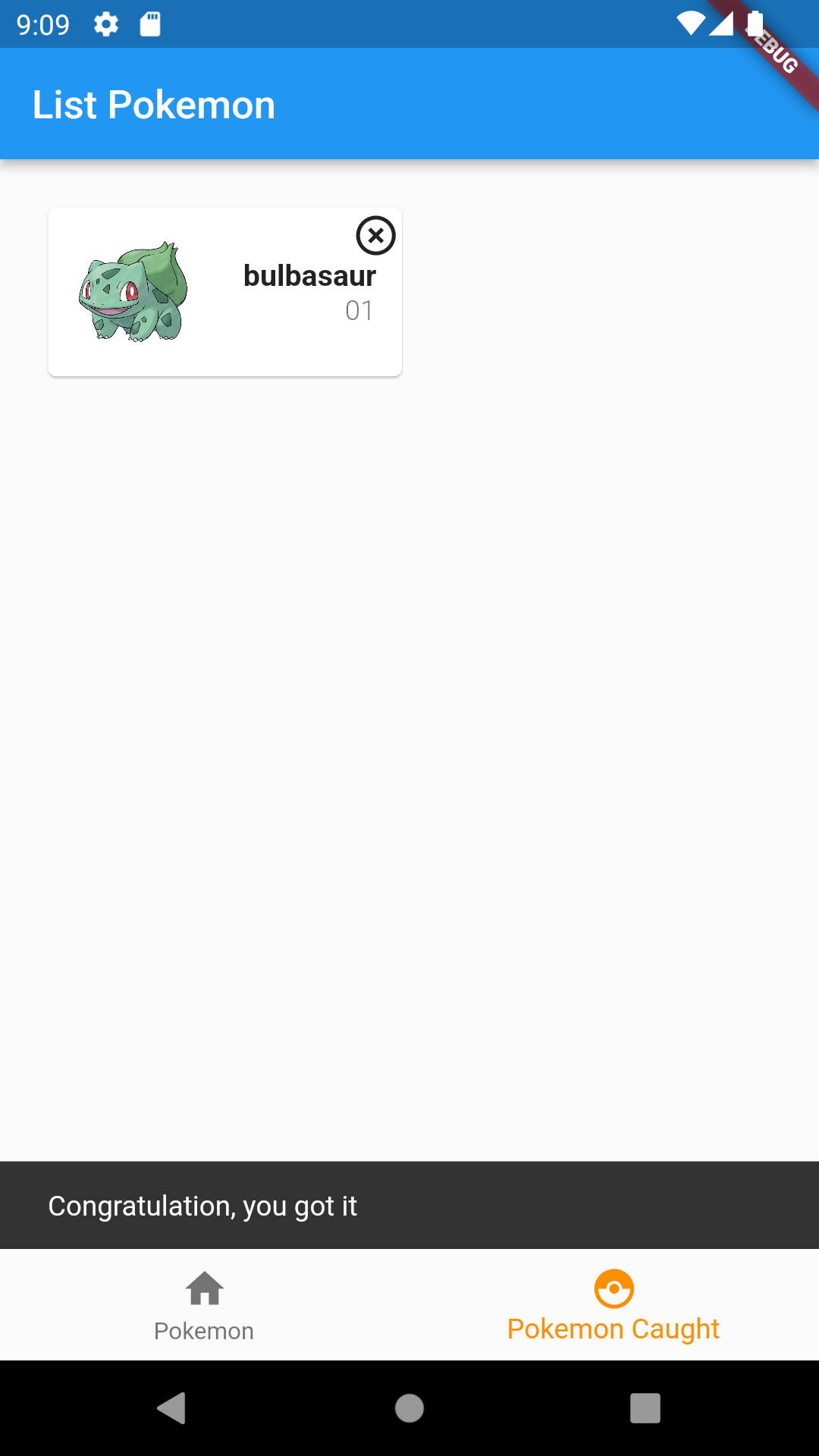Viewport: 819px width, 1456px height.
Task: Click the cellular signal icon in status bar
Action: coord(721,24)
